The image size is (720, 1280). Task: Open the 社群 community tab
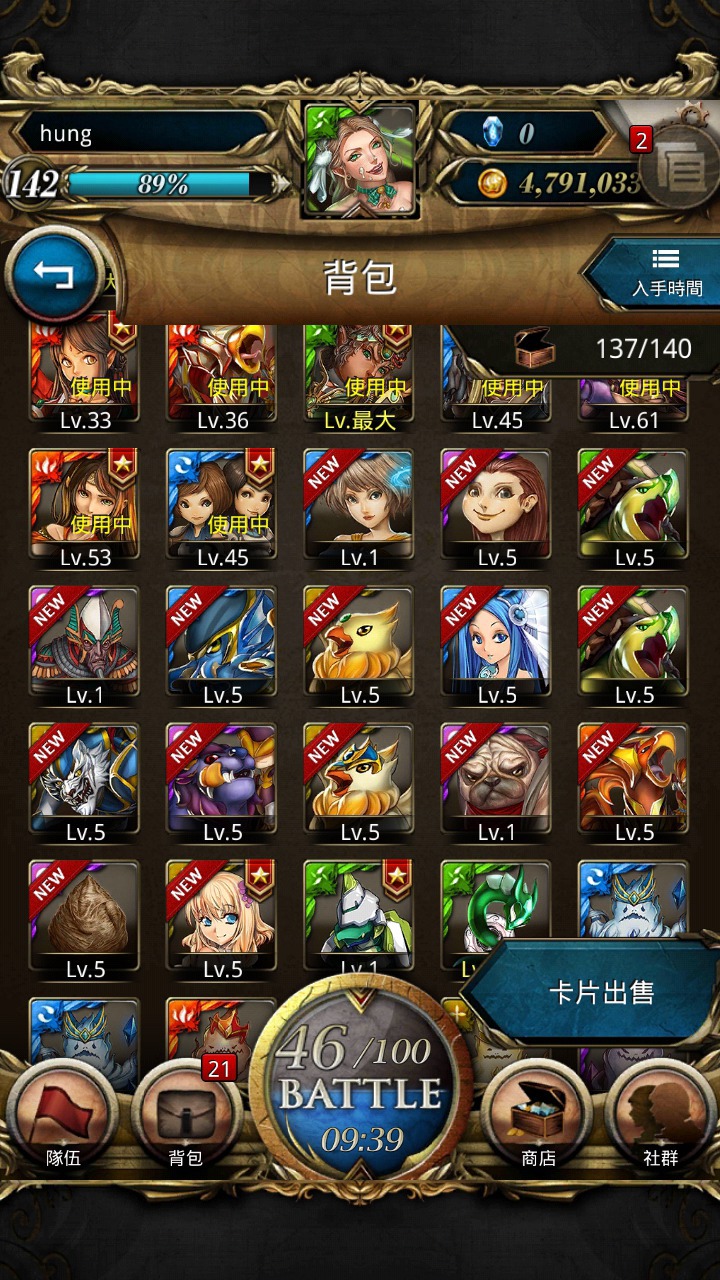click(x=660, y=1116)
